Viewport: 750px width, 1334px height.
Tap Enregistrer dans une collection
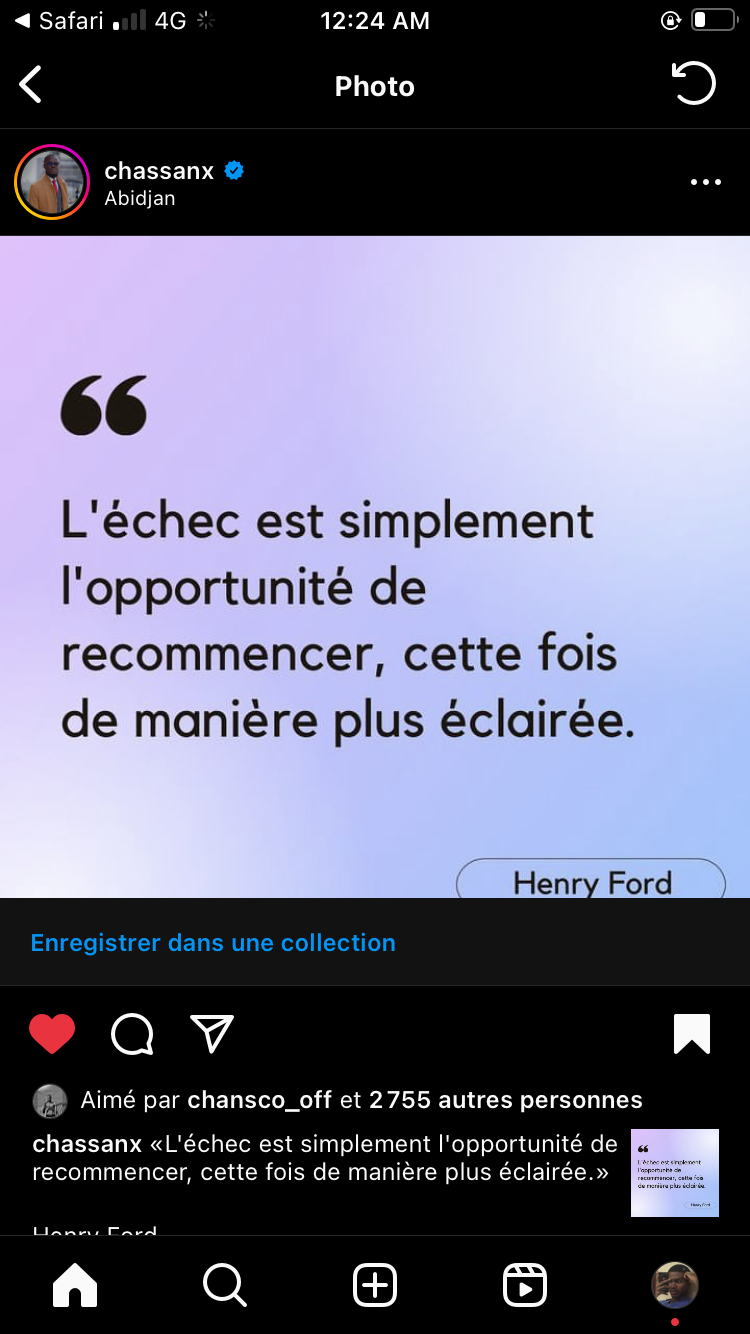pyautogui.click(x=213, y=942)
